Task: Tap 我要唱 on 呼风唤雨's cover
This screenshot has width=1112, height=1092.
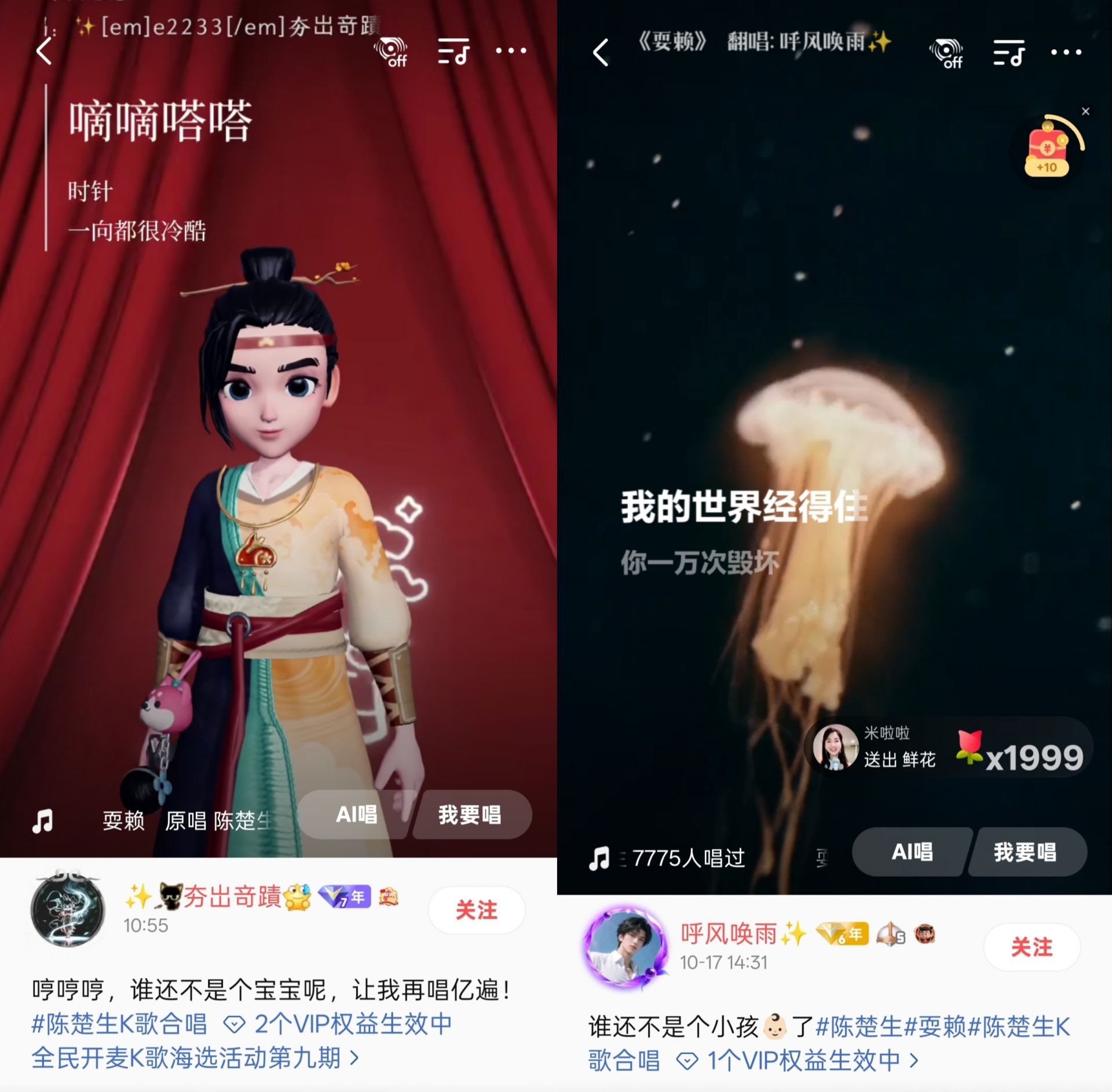Action: click(x=1025, y=852)
